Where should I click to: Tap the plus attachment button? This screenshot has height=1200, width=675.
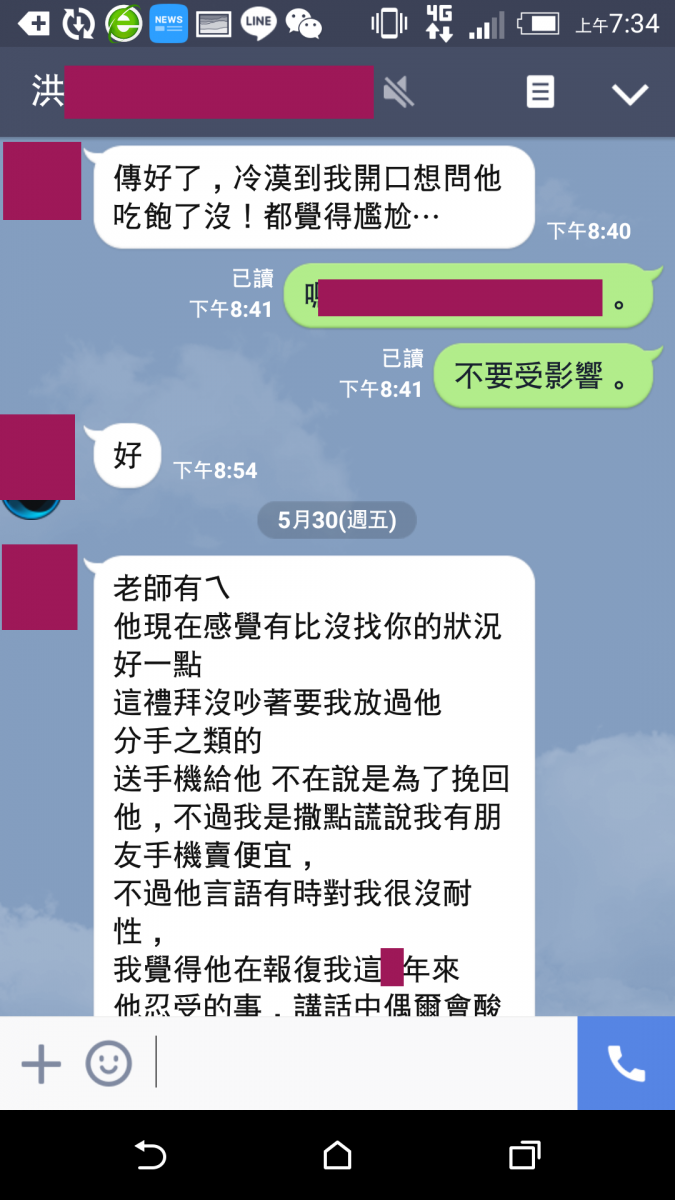point(41,1062)
